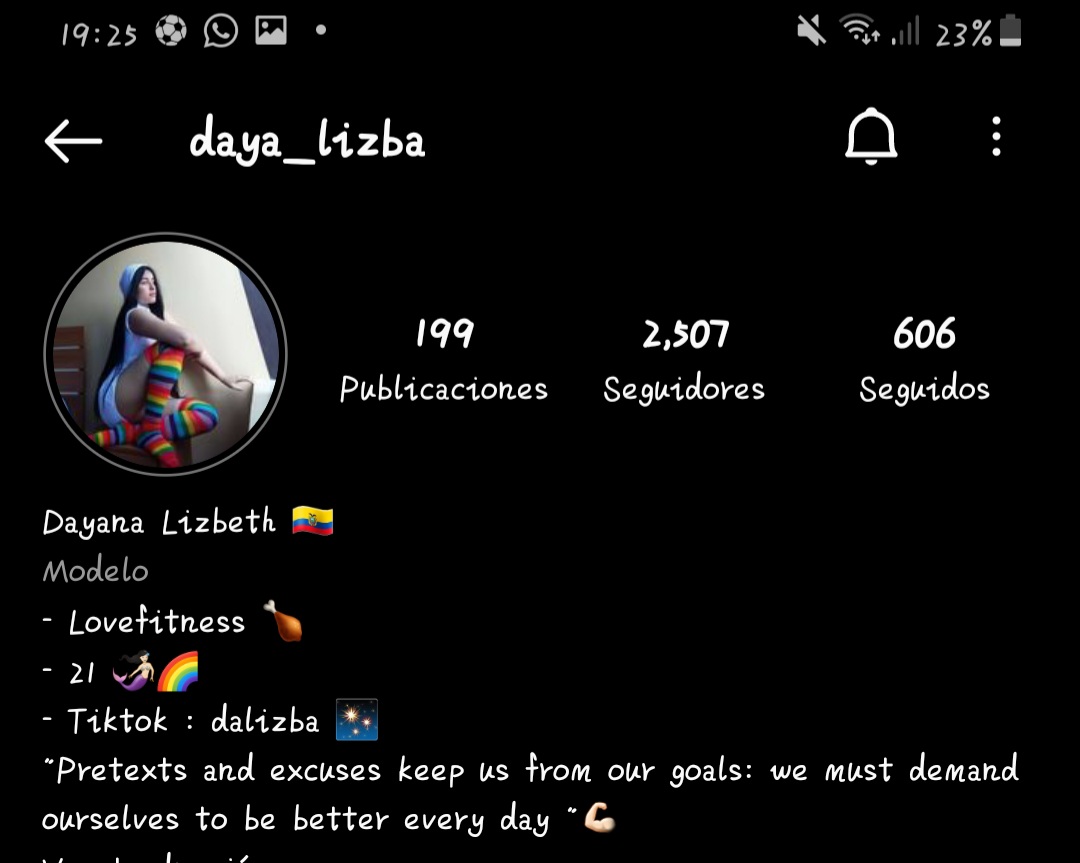
Task: Open the three-dot overflow menu
Action: tap(996, 137)
